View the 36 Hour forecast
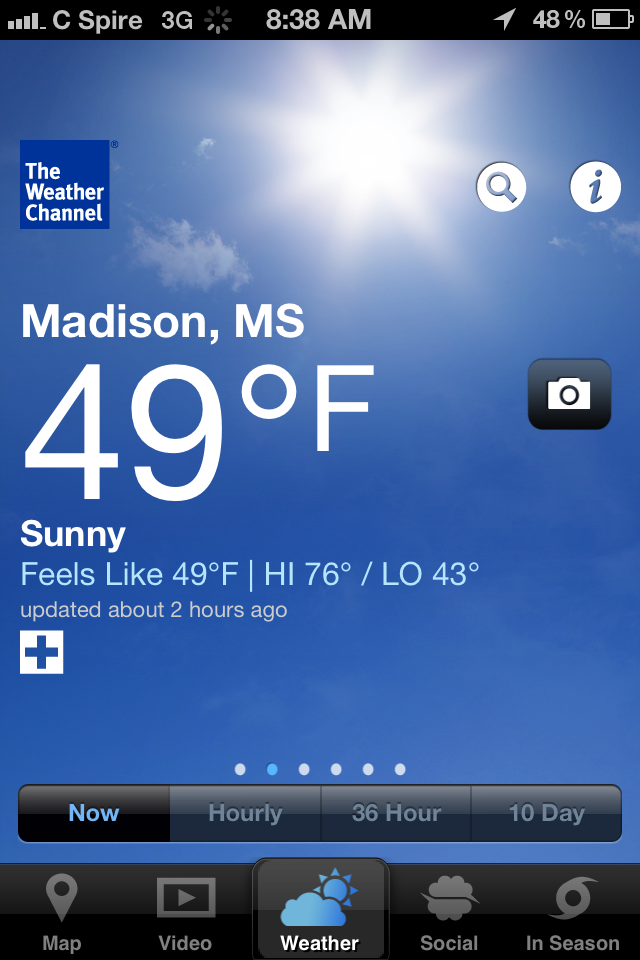The width and height of the screenshot is (640, 960). coord(396,813)
